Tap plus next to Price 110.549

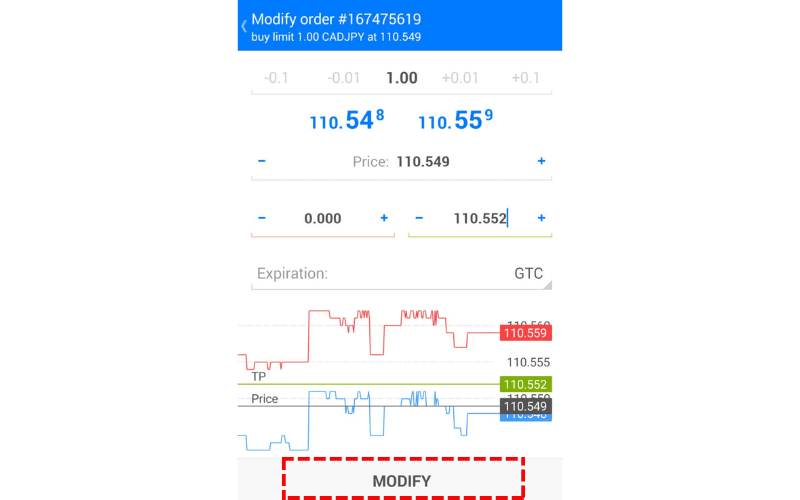[x=541, y=161]
